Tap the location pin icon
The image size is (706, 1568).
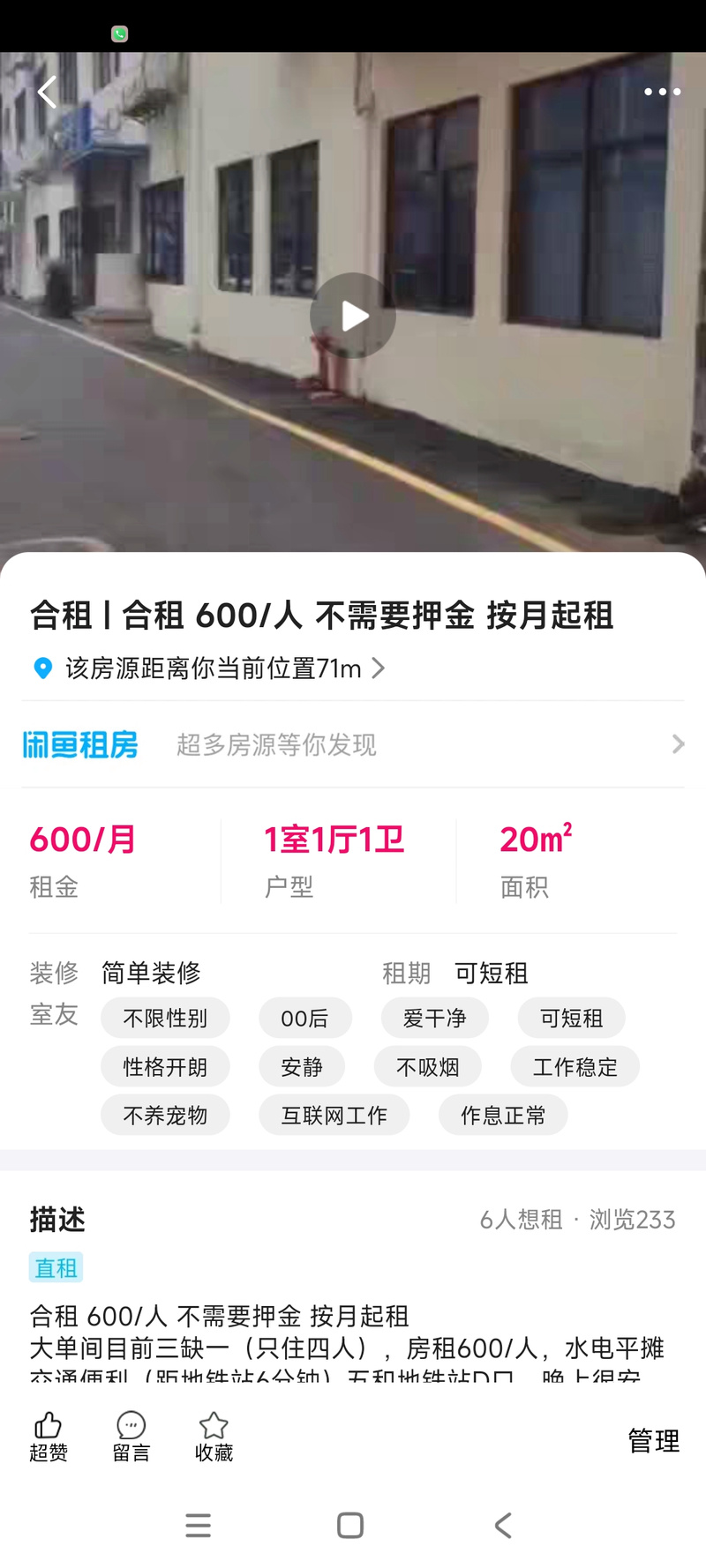point(39,668)
